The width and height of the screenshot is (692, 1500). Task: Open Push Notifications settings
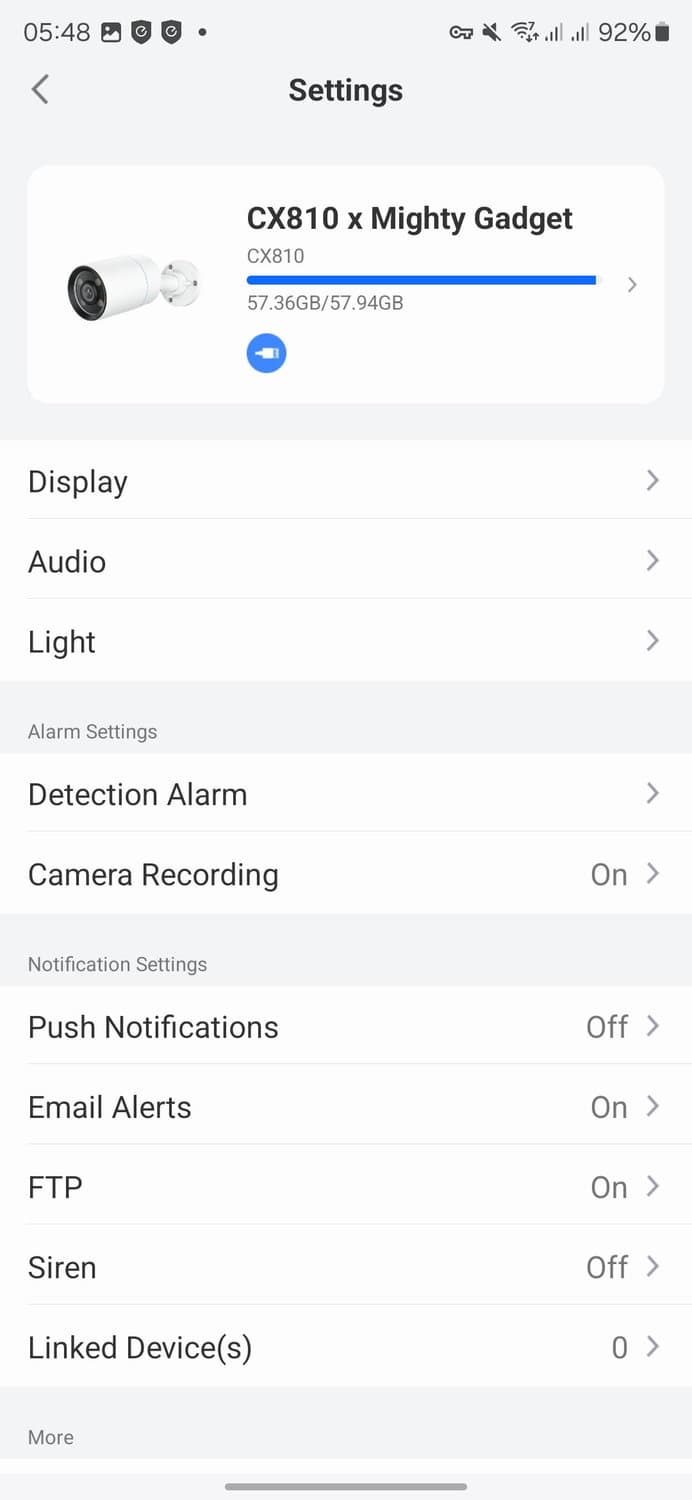[345, 1027]
